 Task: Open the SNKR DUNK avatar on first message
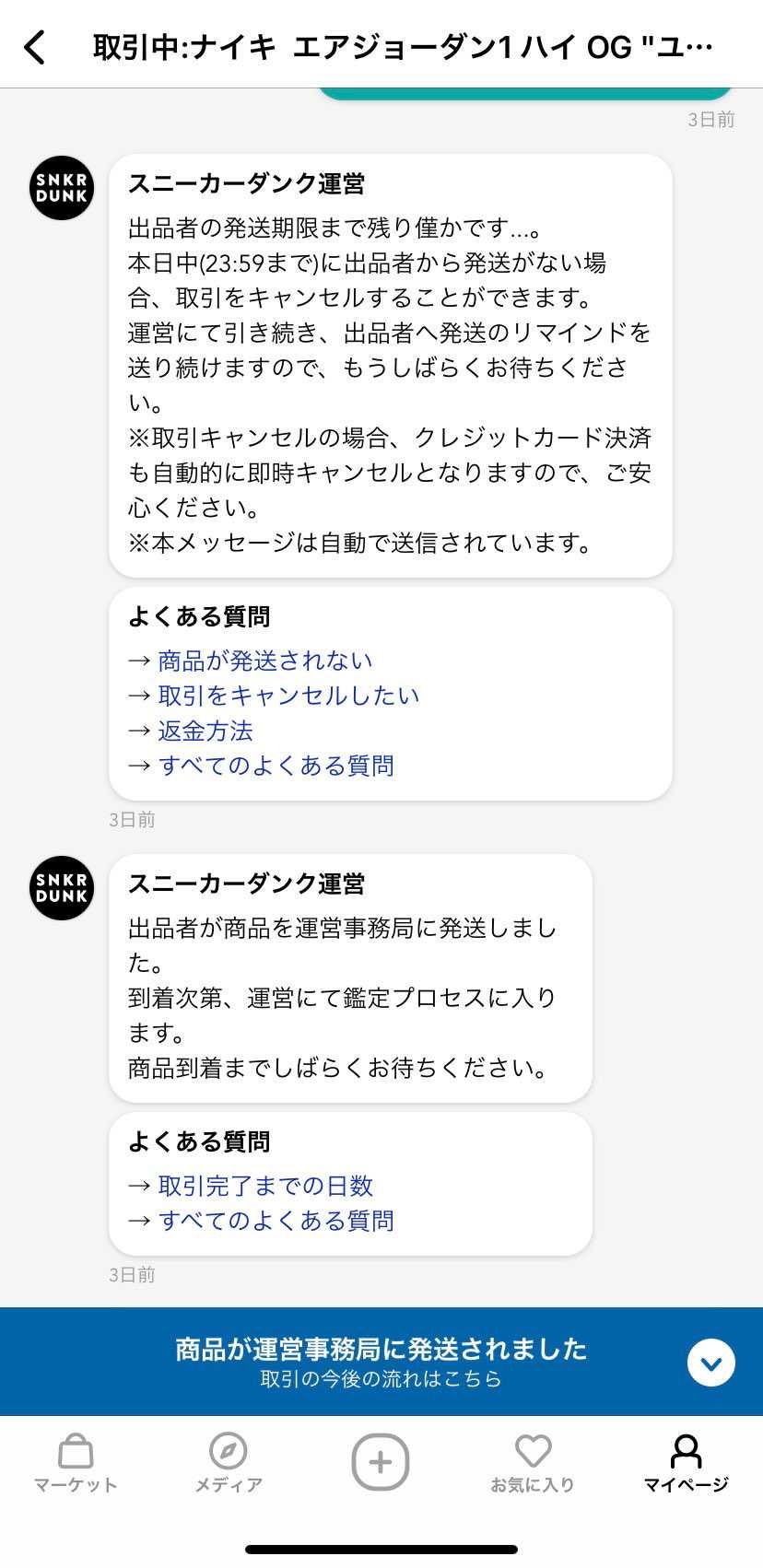(61, 188)
